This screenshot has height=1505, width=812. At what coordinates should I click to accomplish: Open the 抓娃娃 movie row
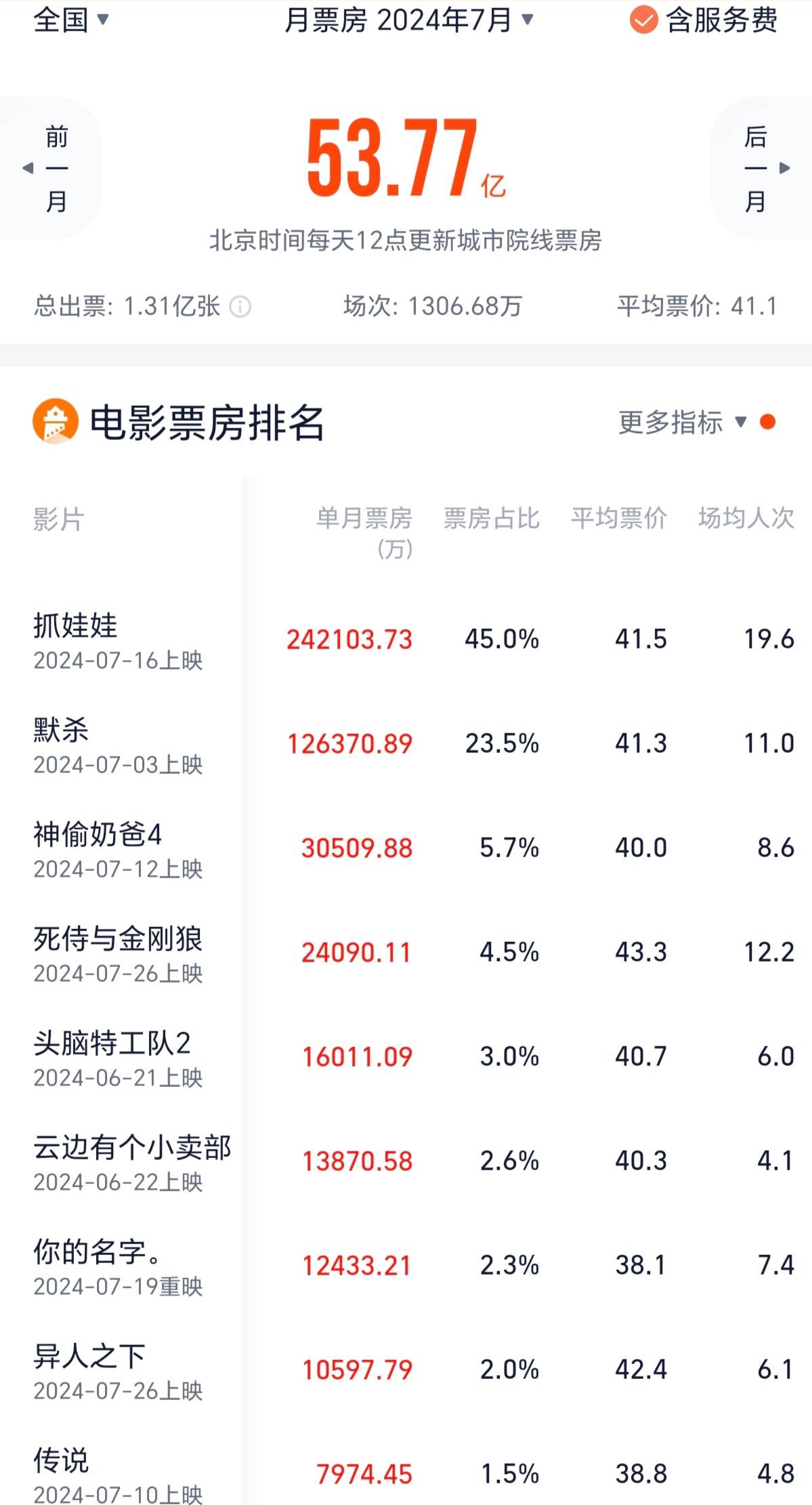[x=406, y=640]
